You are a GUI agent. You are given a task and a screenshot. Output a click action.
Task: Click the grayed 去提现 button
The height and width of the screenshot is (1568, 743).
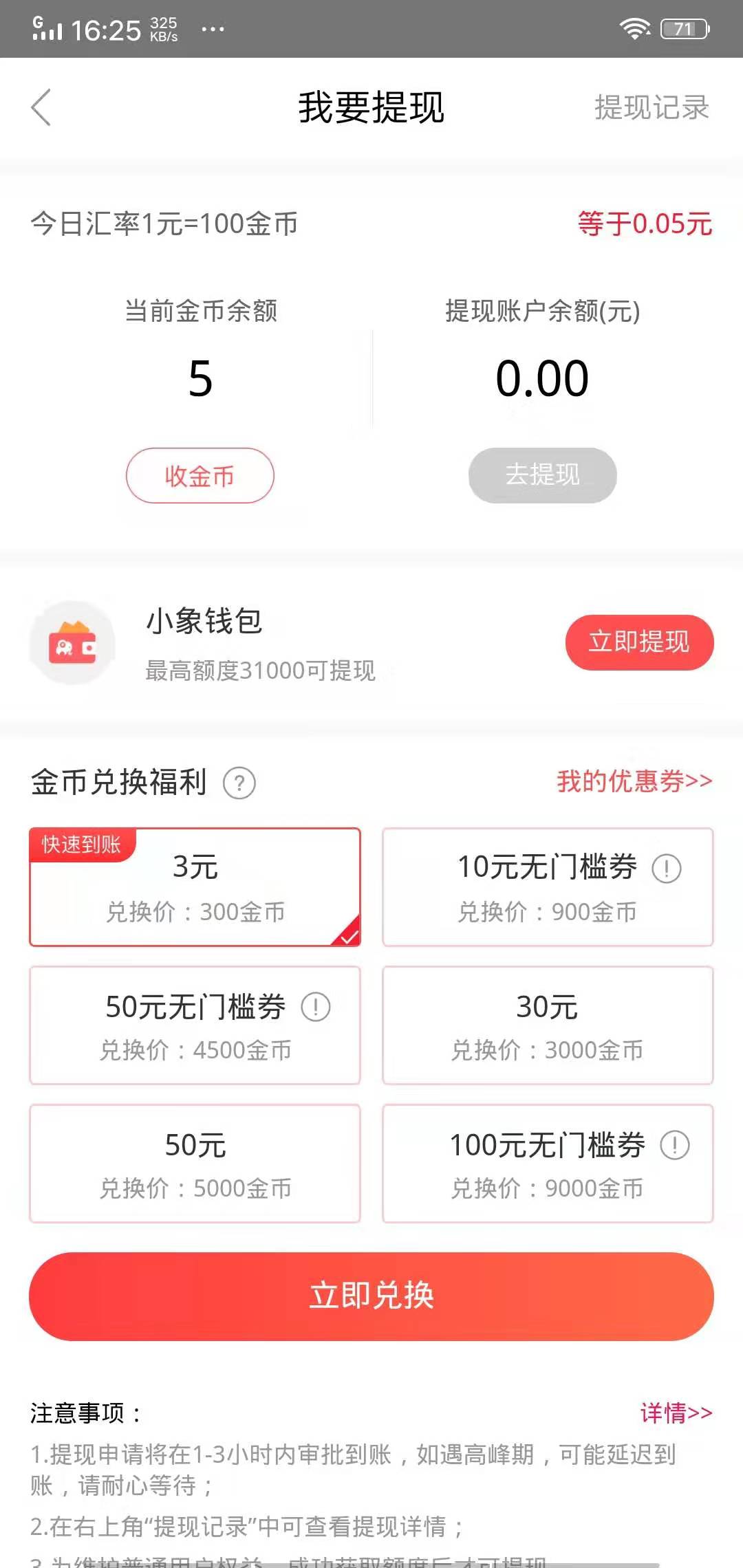(542, 475)
